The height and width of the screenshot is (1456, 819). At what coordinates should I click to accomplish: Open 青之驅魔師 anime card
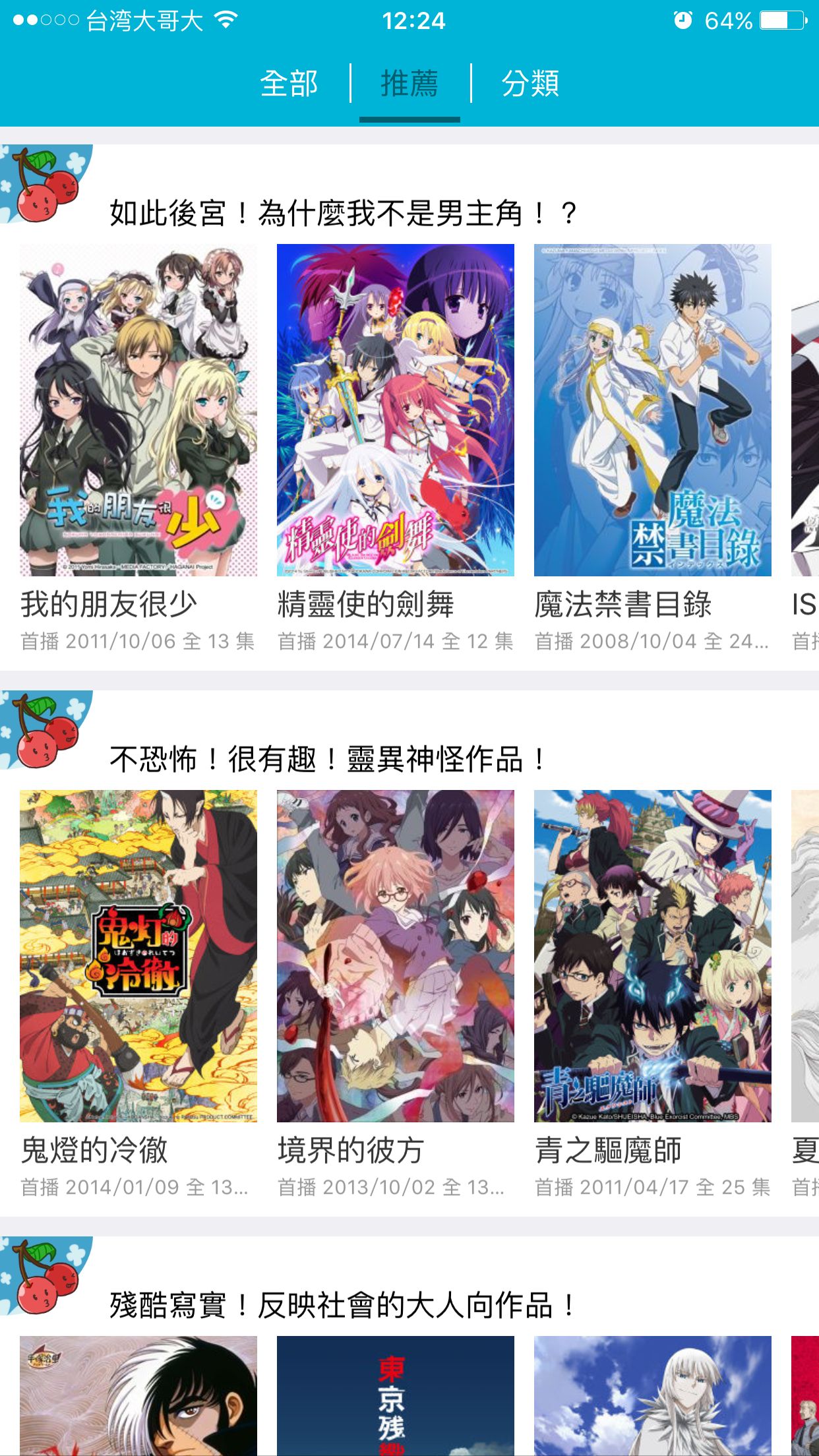(652, 956)
